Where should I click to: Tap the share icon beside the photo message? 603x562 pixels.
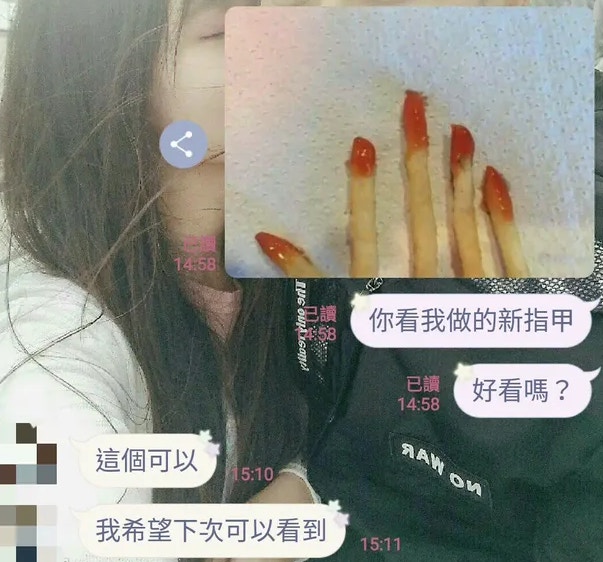(x=183, y=145)
